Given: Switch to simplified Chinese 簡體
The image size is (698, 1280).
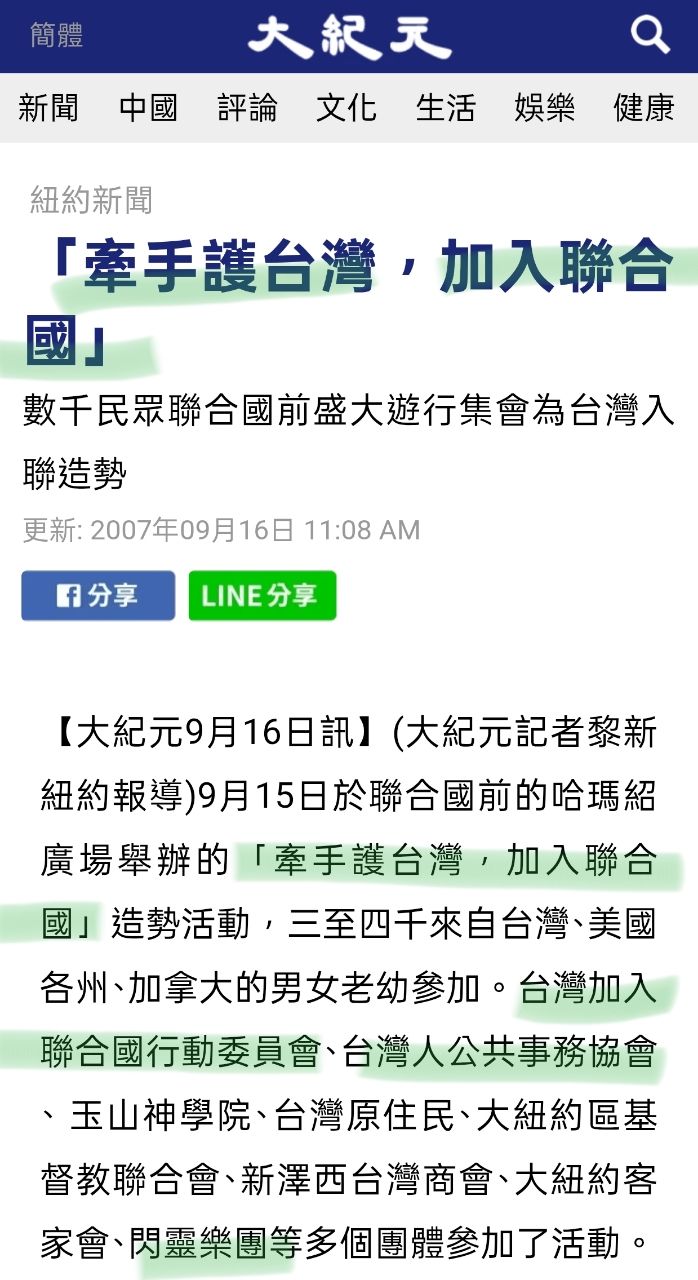Looking at the screenshot, I should coord(56,36).
